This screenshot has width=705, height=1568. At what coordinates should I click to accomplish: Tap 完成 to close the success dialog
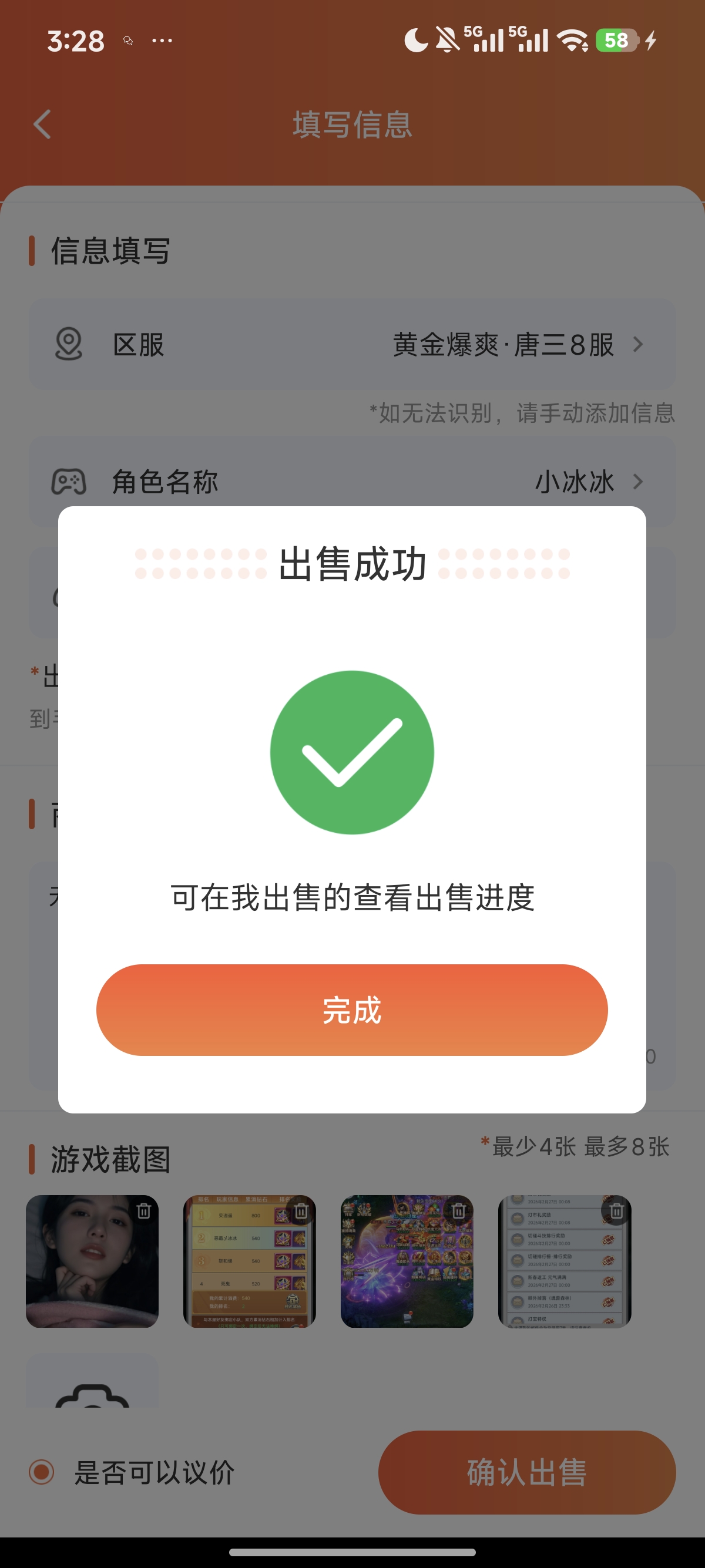[352, 1010]
